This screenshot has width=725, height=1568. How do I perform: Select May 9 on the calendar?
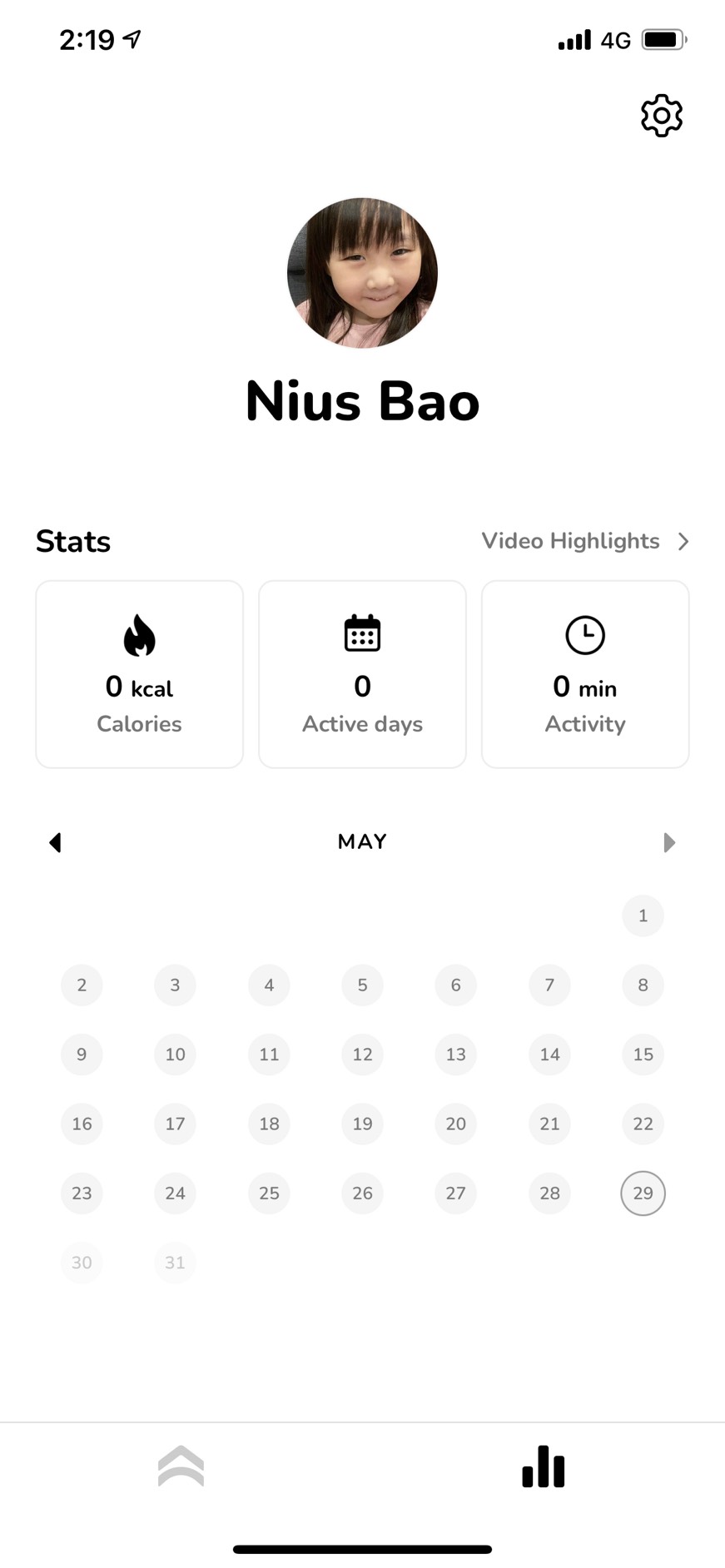click(82, 1054)
